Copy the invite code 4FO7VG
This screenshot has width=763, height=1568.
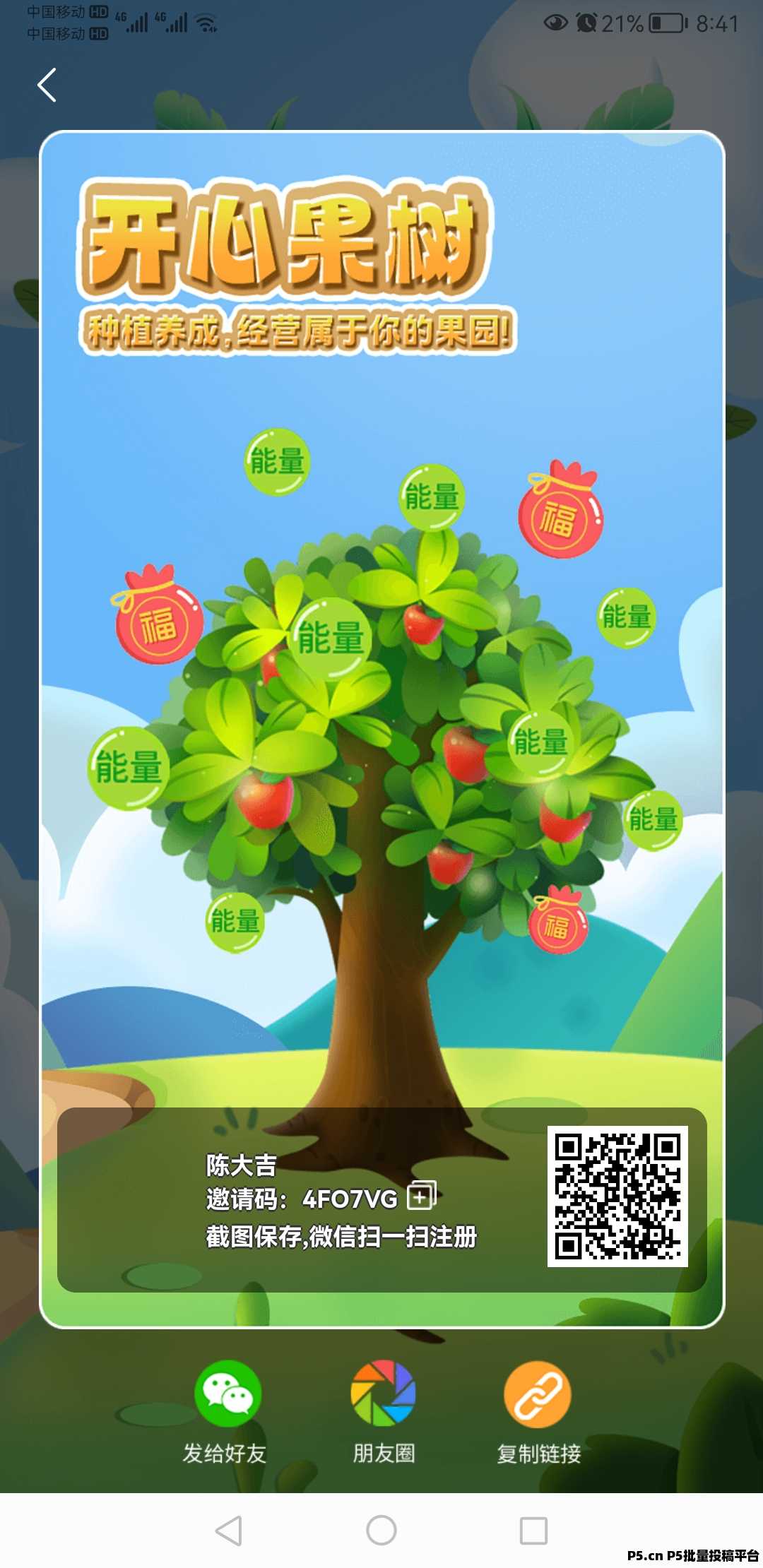tap(422, 1196)
